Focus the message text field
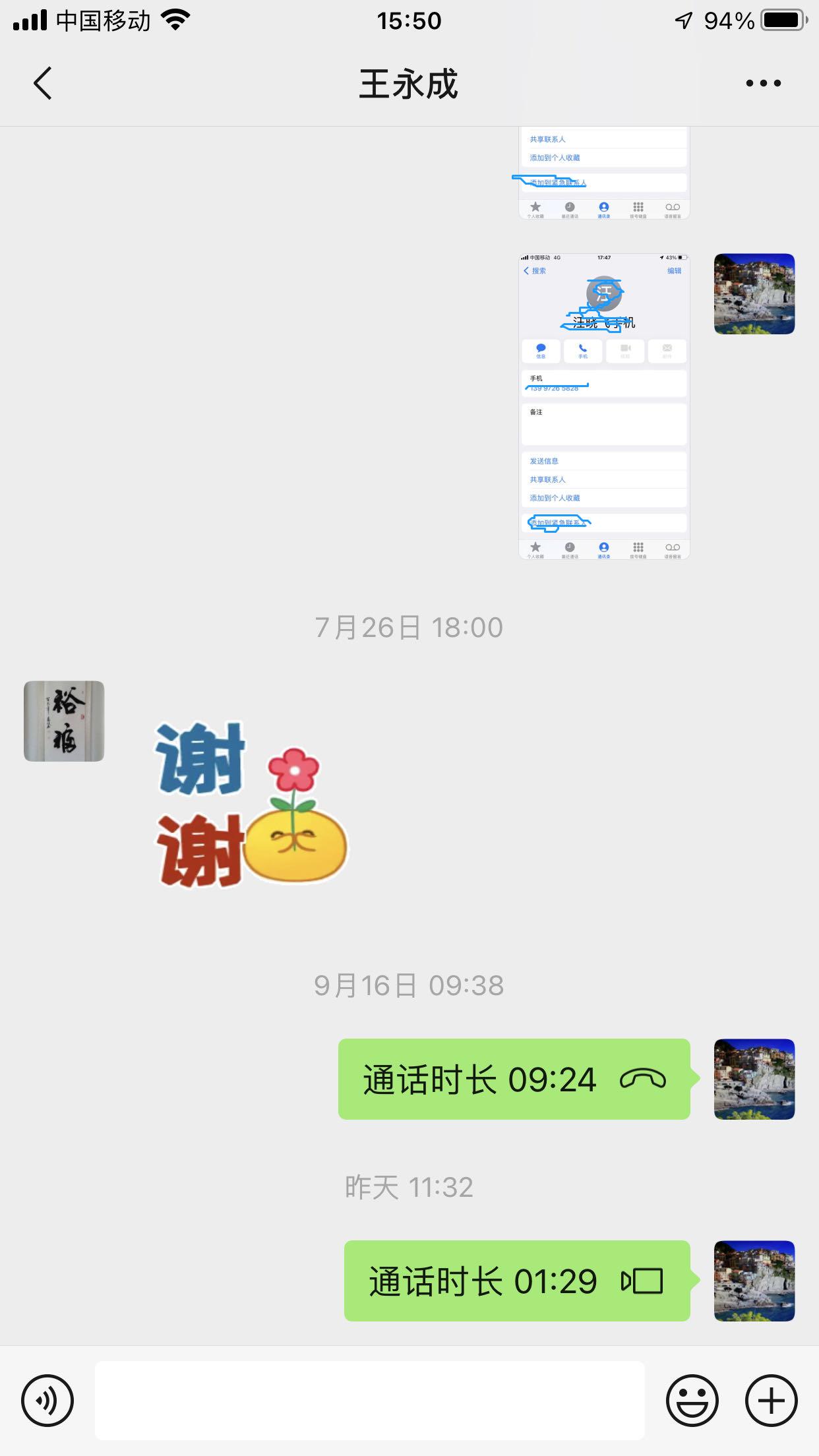Image resolution: width=819 pixels, height=1456 pixels. click(369, 1400)
